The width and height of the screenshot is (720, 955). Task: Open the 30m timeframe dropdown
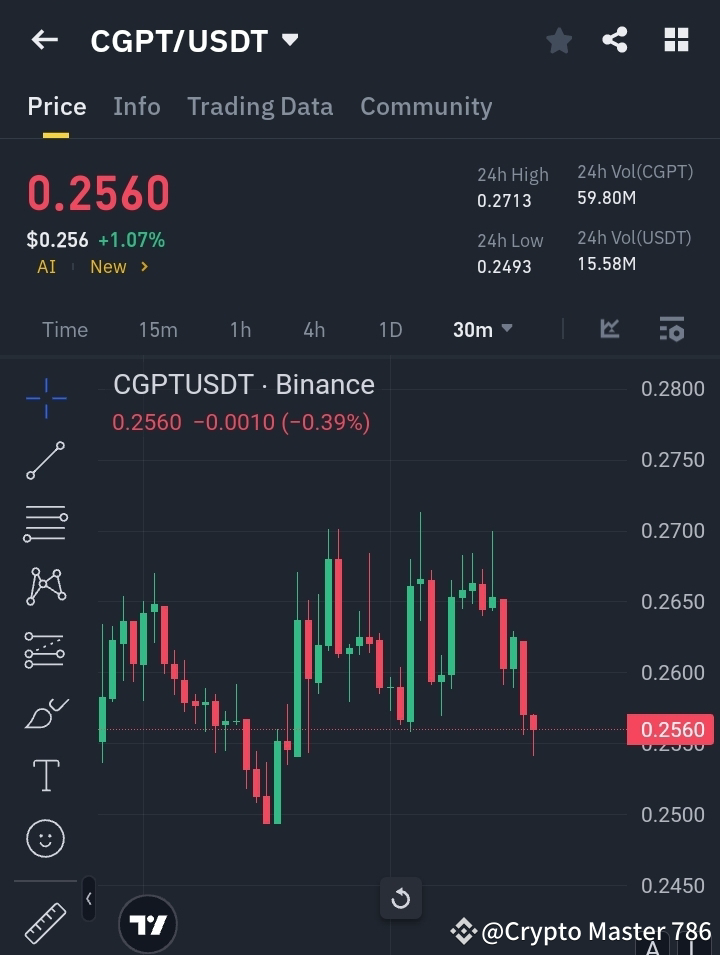482,329
